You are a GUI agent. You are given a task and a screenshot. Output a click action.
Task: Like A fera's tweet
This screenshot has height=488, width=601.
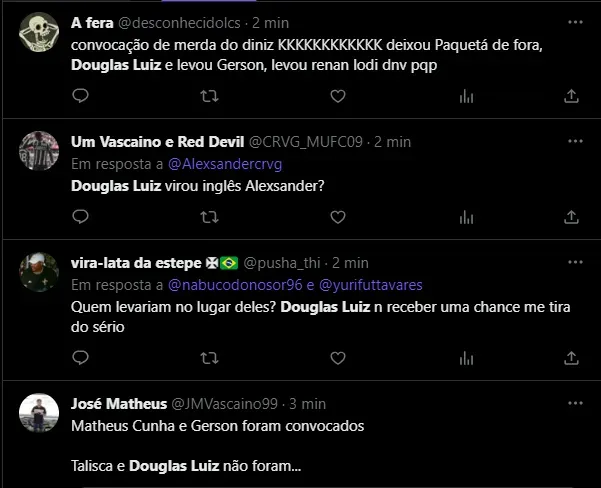[337, 96]
